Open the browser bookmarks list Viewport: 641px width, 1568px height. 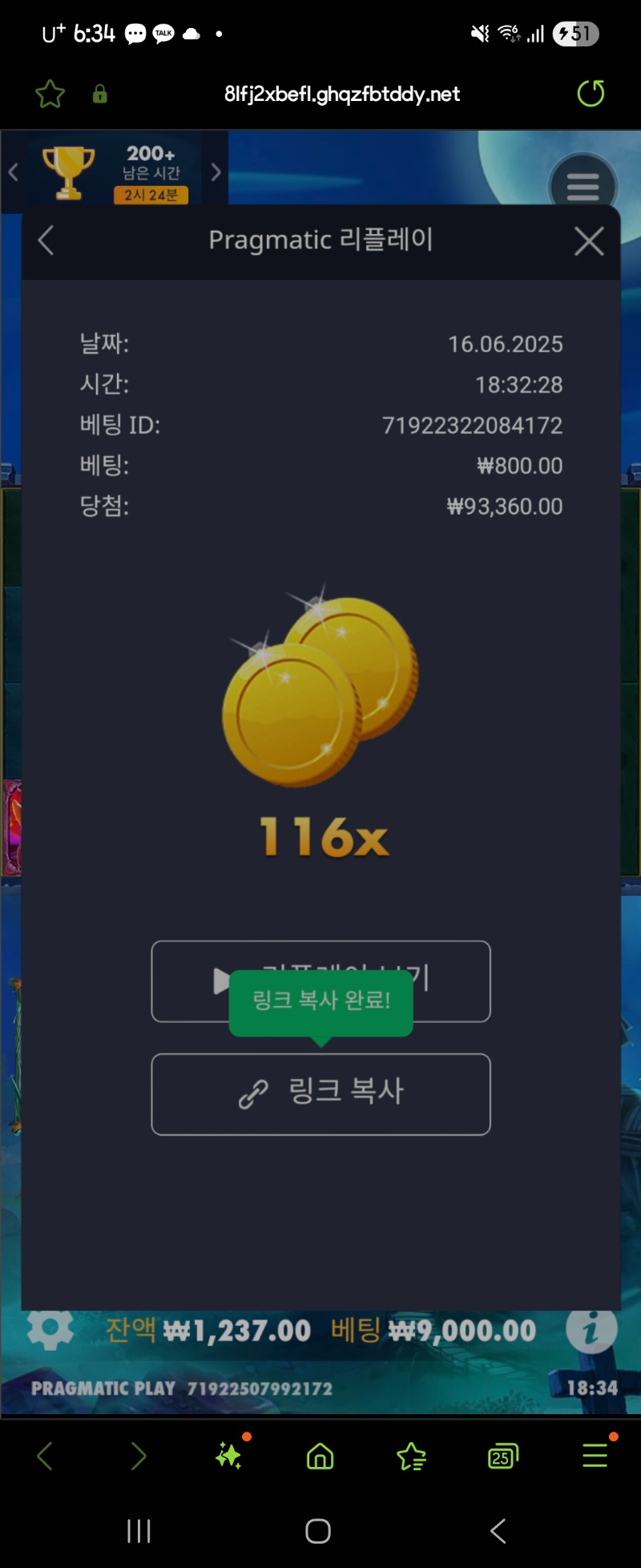coord(411,1456)
